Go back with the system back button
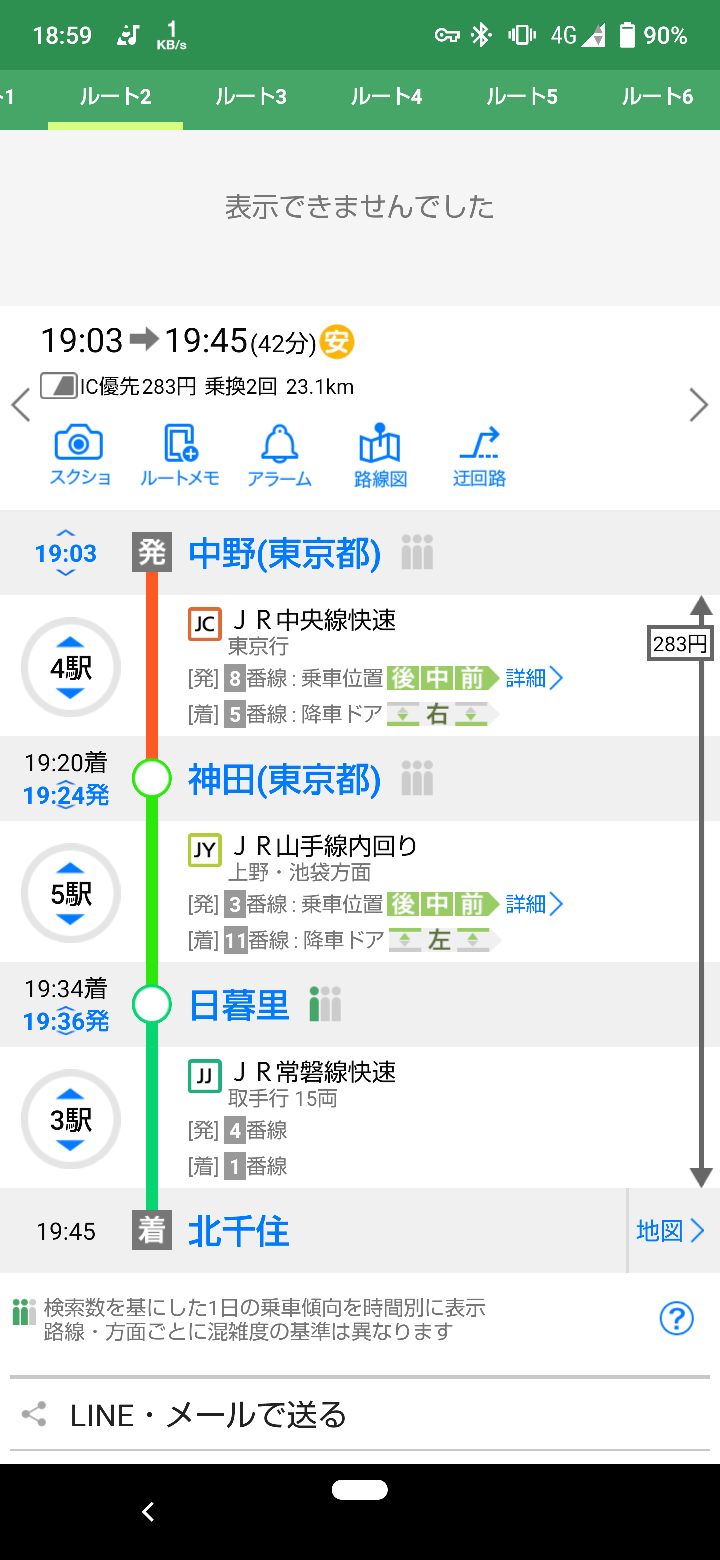 [148, 1512]
